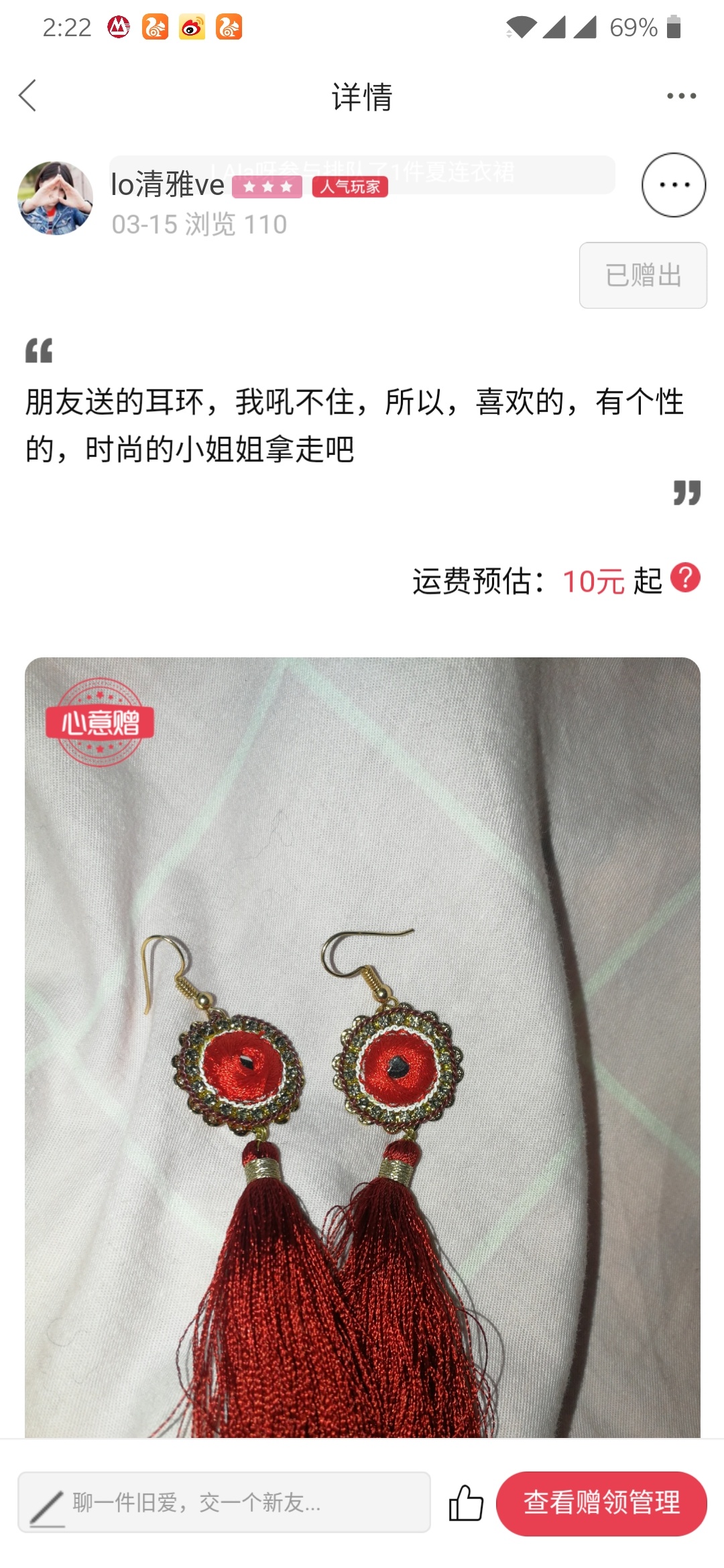Open the top-right overflow menu

[681, 96]
